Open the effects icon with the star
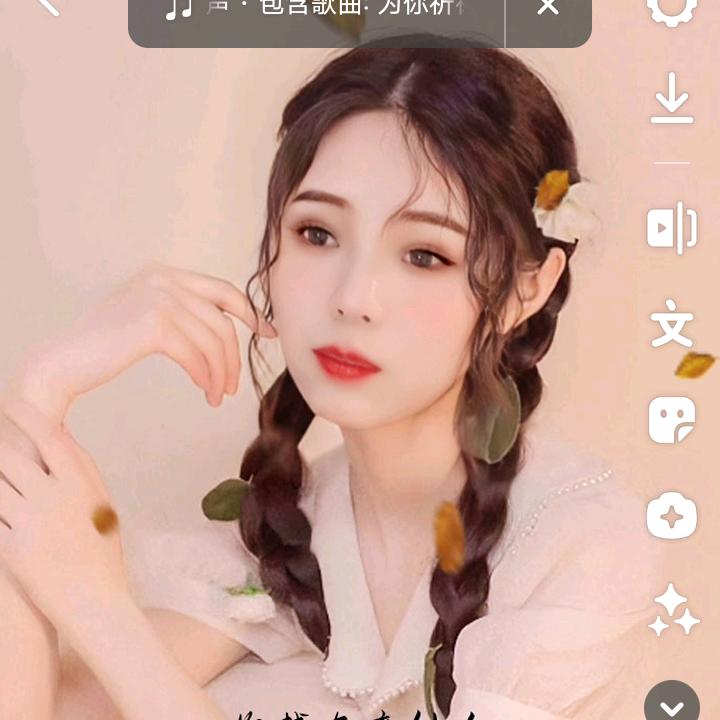This screenshot has width=720, height=720. (671, 516)
